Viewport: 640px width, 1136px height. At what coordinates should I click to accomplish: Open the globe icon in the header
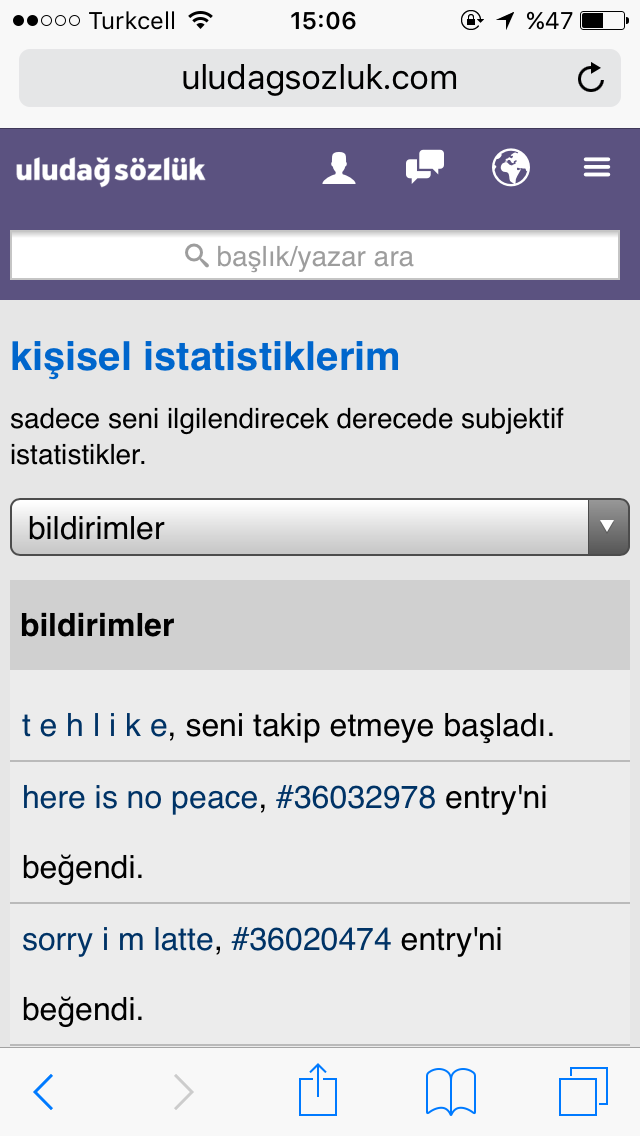511,167
